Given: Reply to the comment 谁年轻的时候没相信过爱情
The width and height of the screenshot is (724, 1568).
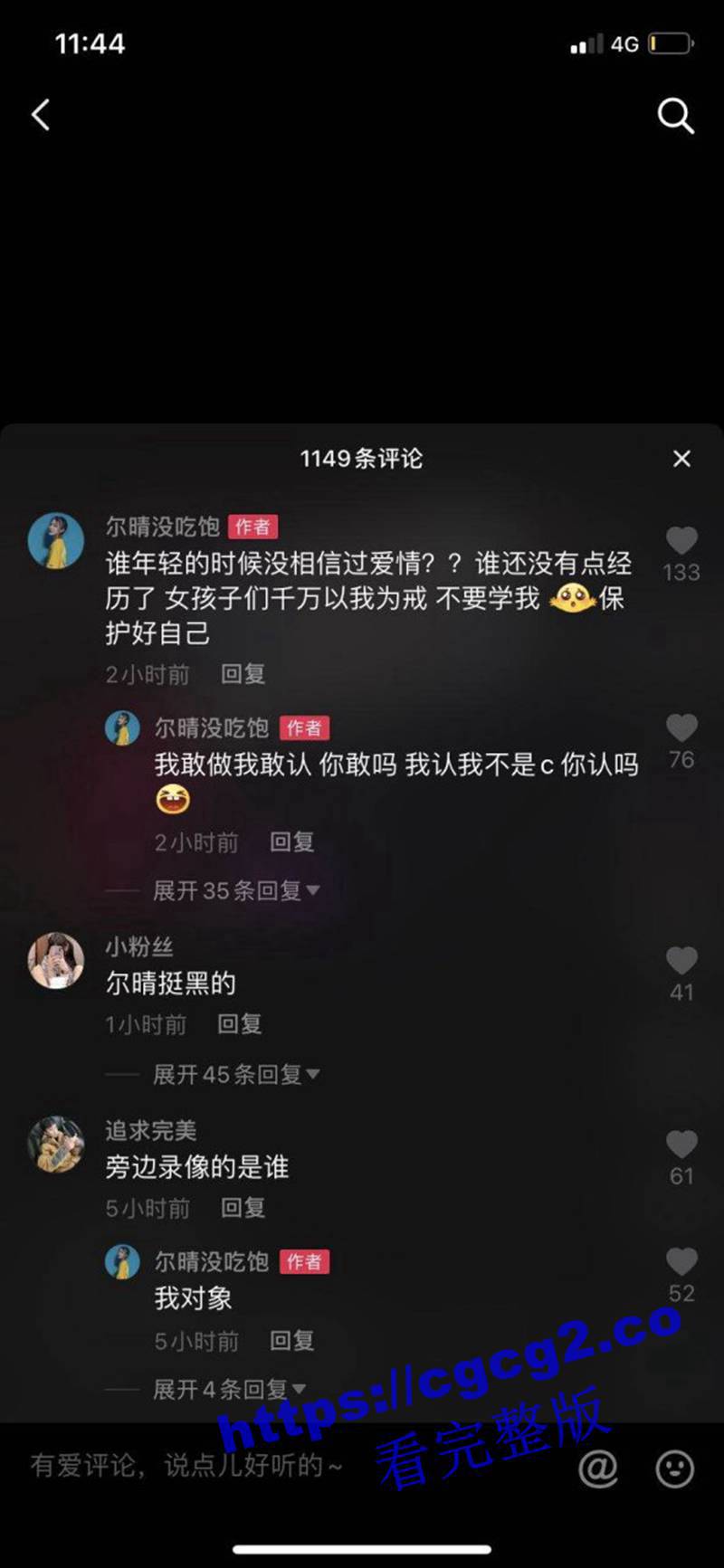Looking at the screenshot, I should click(243, 674).
